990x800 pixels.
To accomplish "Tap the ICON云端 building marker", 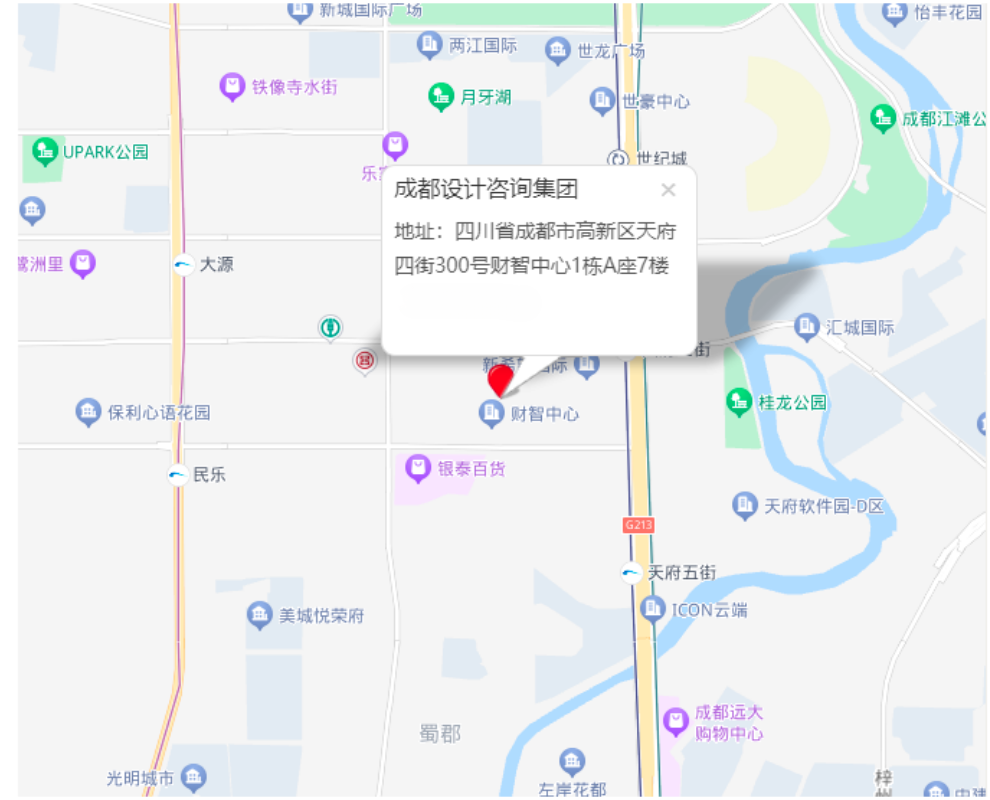I will [652, 609].
